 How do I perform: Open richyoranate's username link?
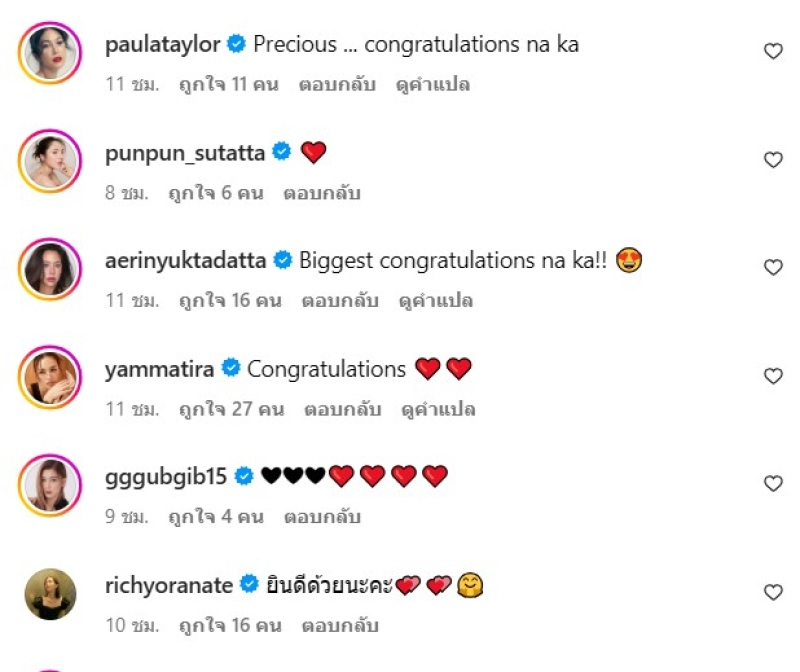(x=169, y=585)
